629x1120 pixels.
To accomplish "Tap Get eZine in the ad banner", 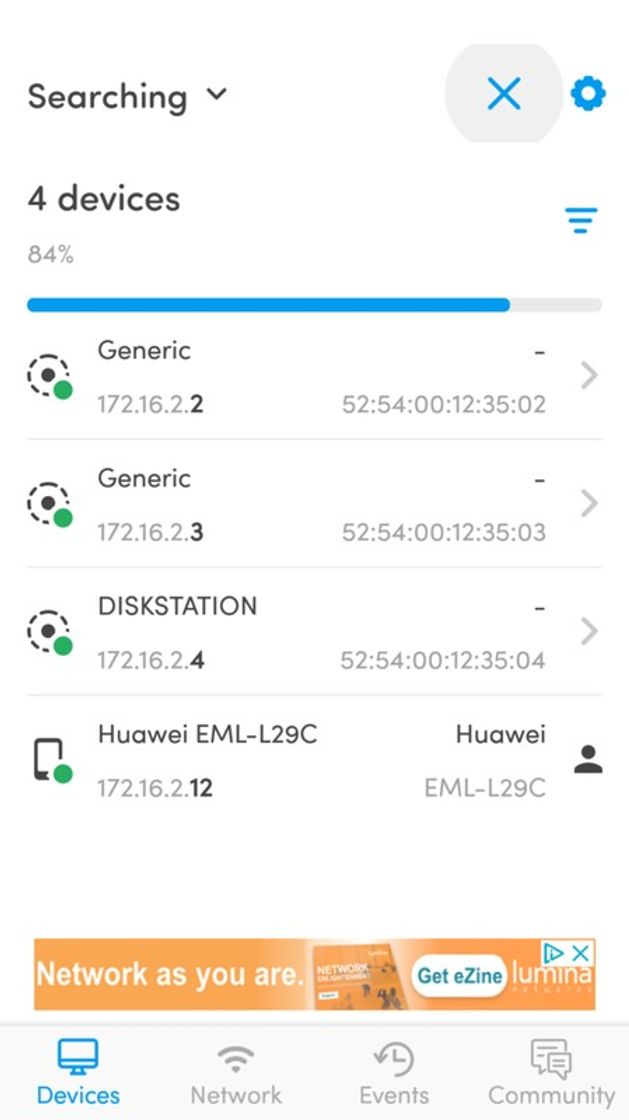I will 459,976.
